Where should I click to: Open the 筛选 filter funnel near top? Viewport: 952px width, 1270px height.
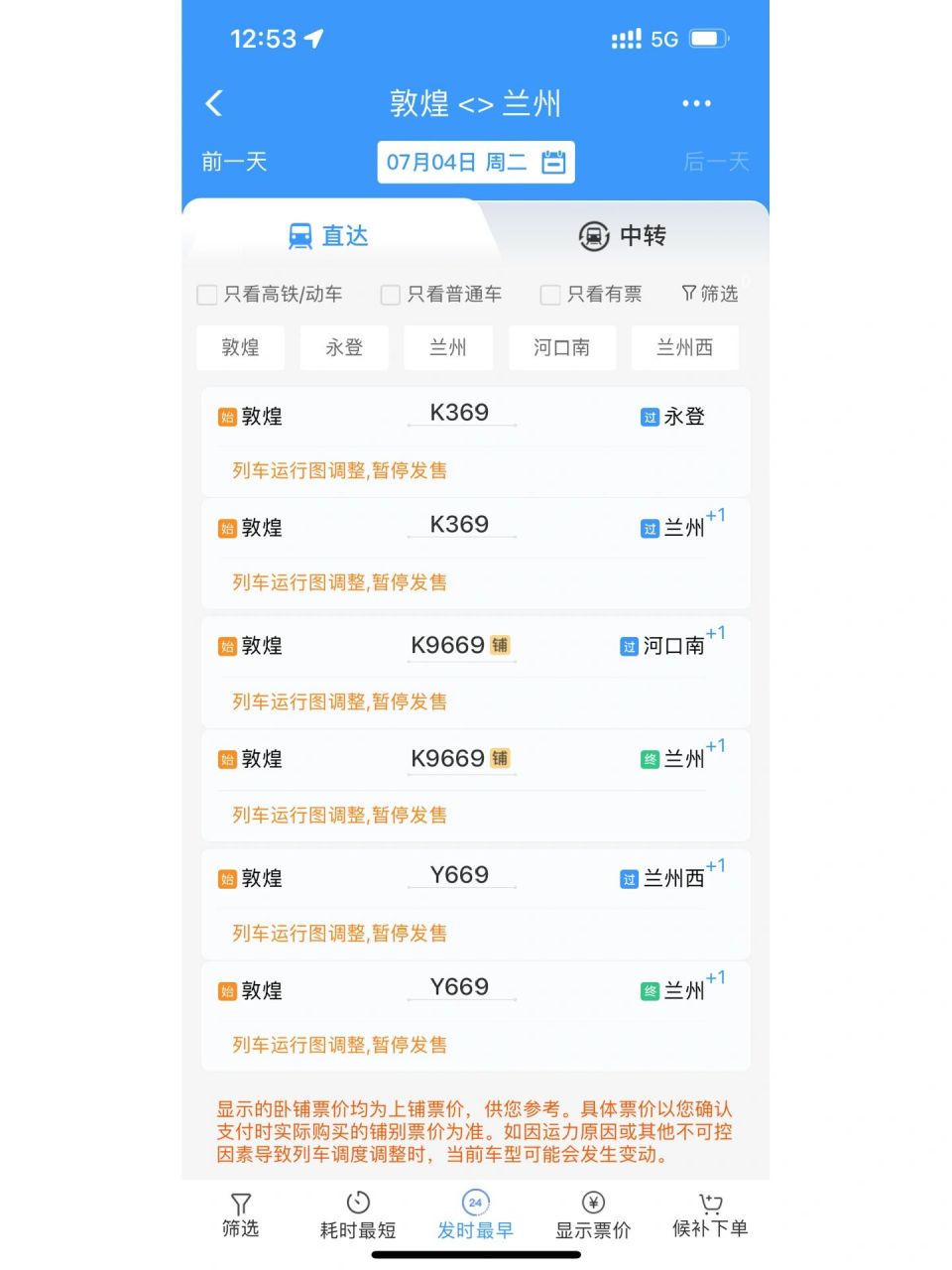coord(708,293)
